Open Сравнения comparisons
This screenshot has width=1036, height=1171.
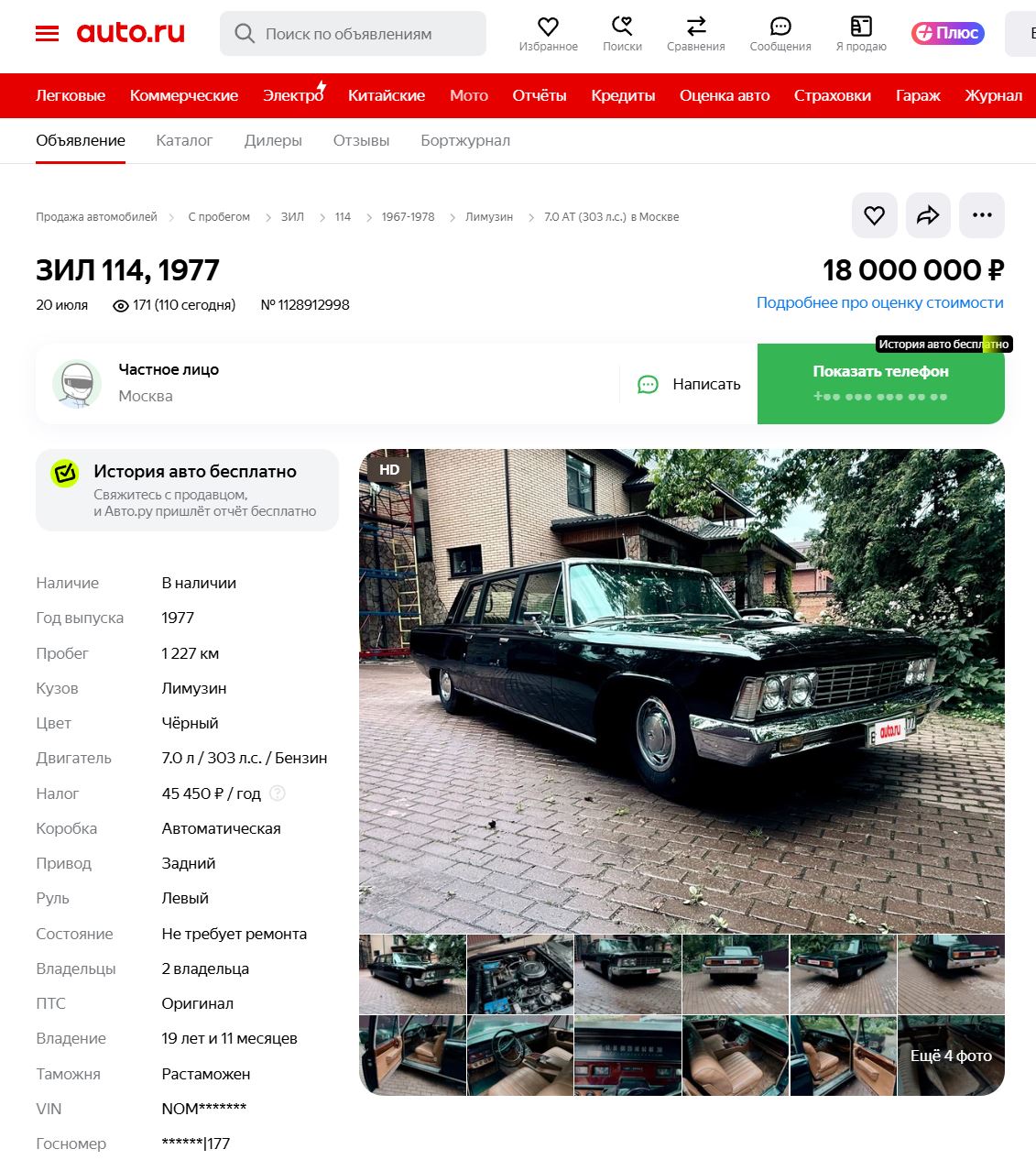click(x=695, y=34)
